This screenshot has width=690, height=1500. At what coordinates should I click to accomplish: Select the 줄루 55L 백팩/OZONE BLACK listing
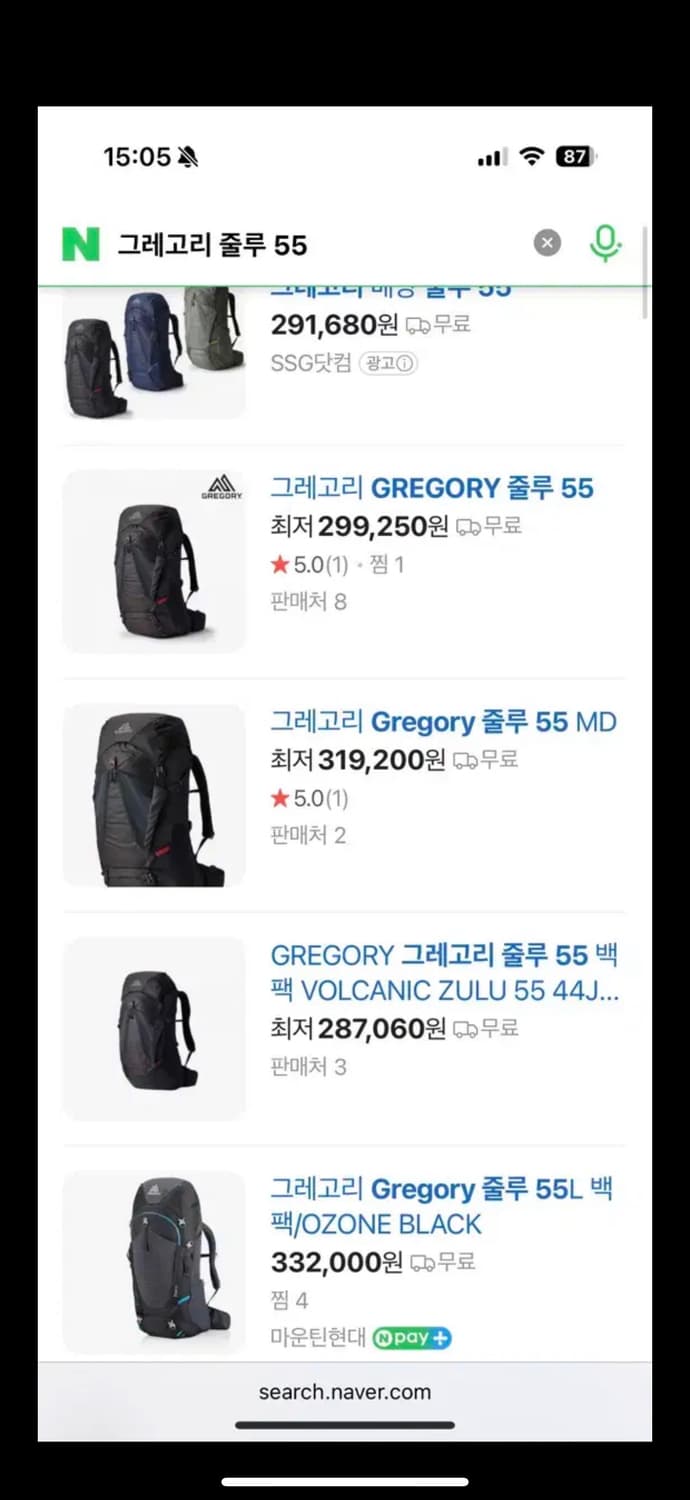pos(441,1206)
